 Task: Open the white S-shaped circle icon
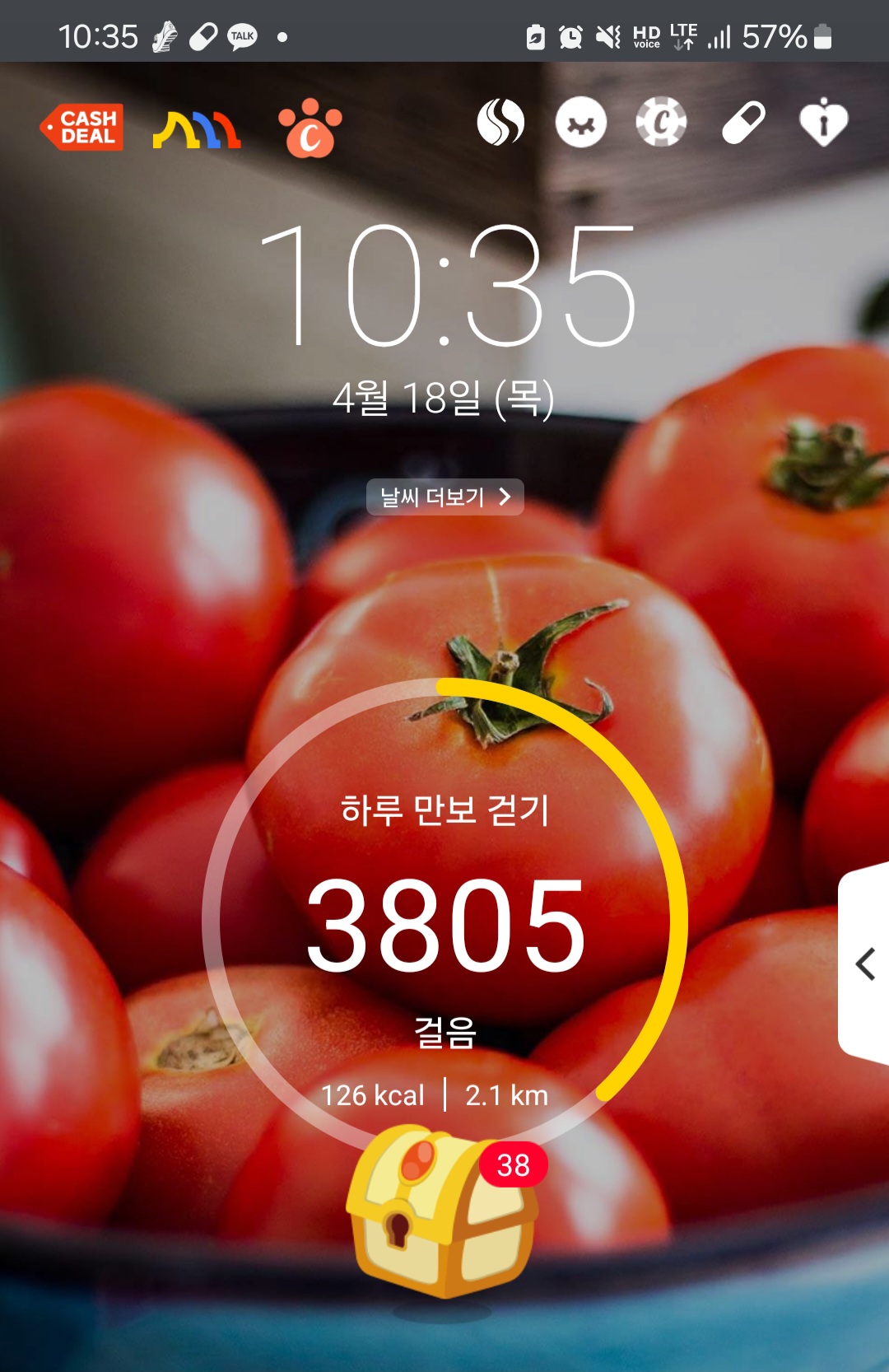point(500,123)
